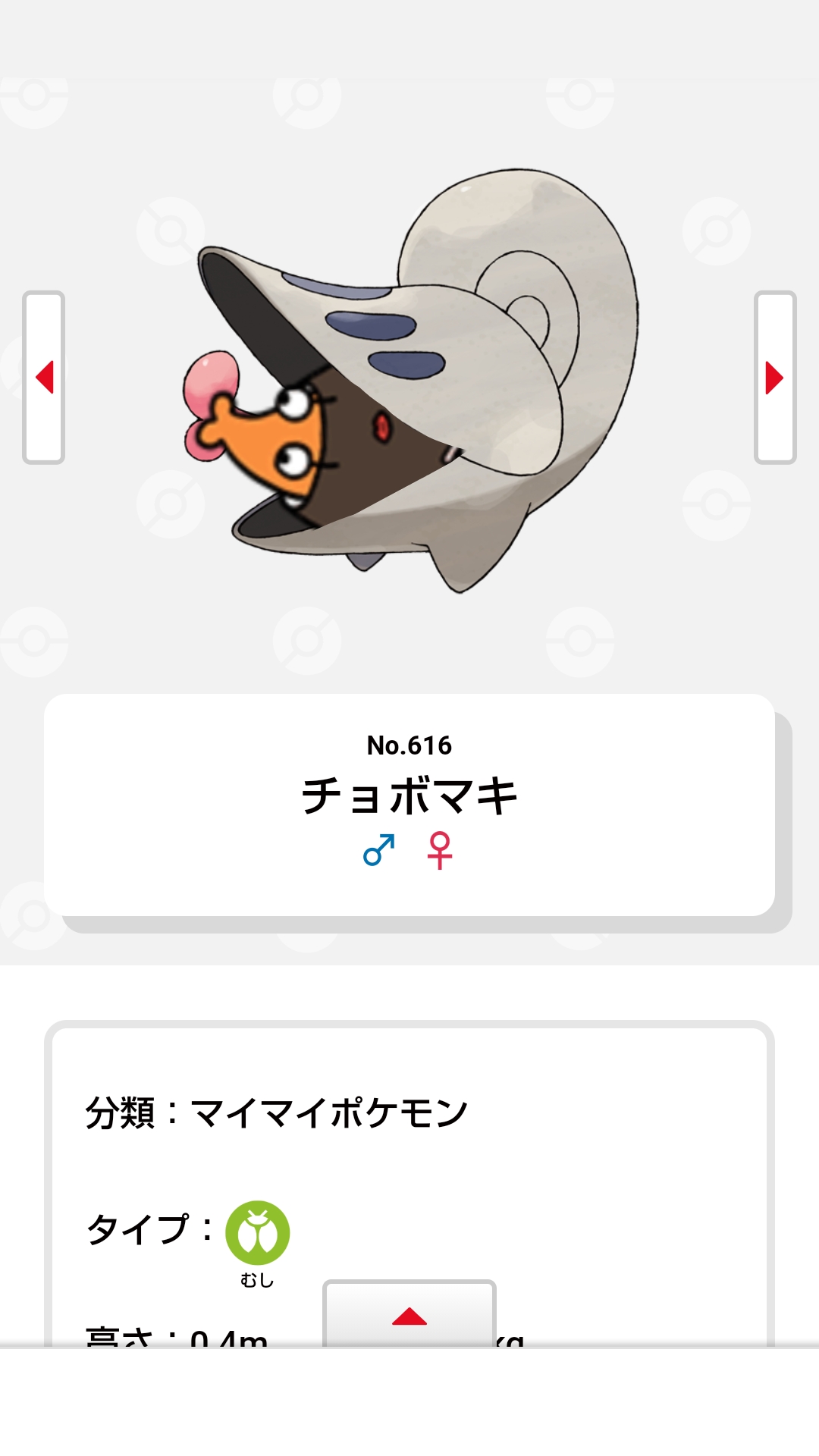Screen dimensions: 819x1456
Task: Go to the previous Pokémon with left arrow
Action: pyautogui.click(x=44, y=377)
